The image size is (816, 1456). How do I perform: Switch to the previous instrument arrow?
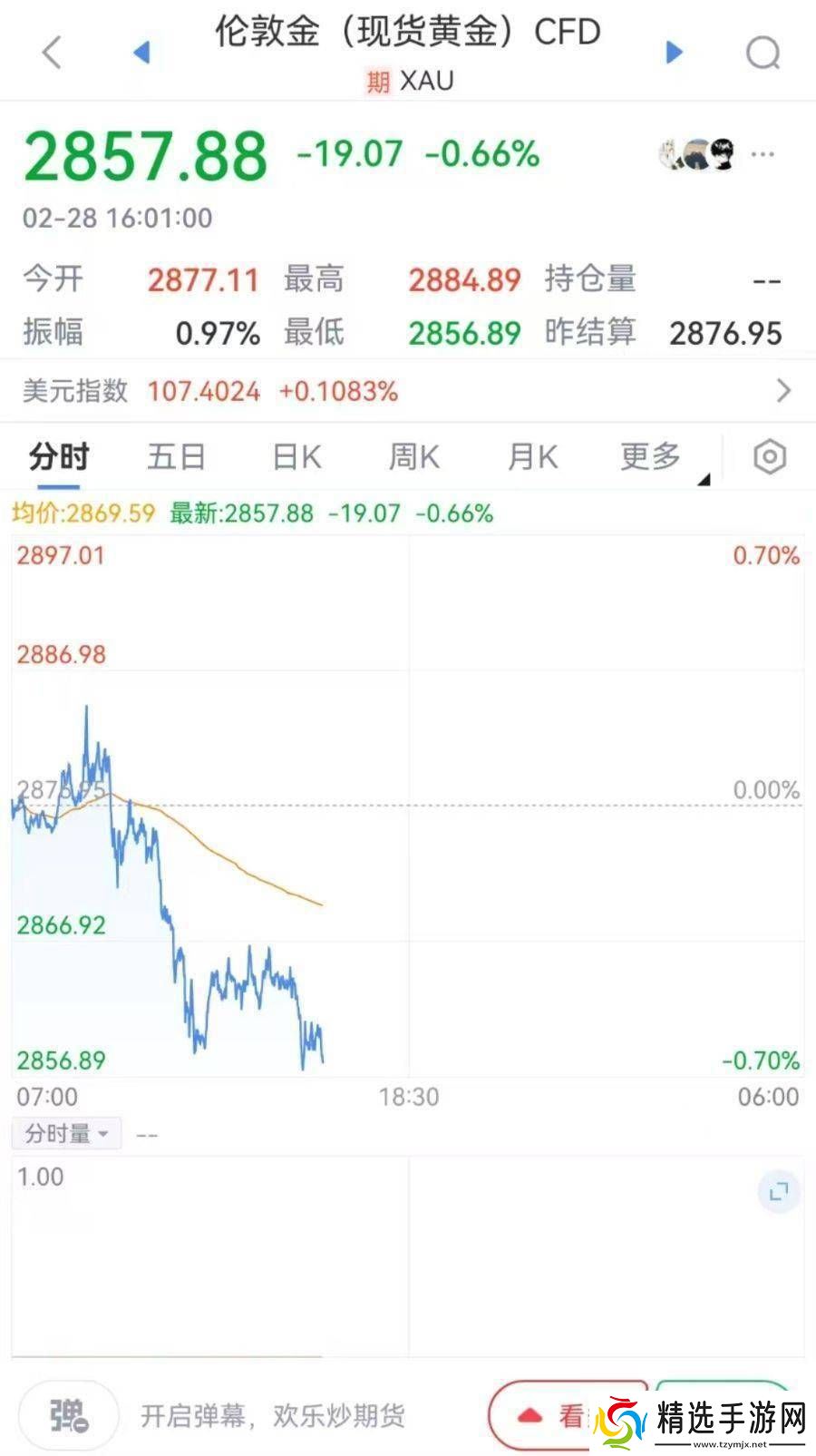pyautogui.click(x=141, y=53)
